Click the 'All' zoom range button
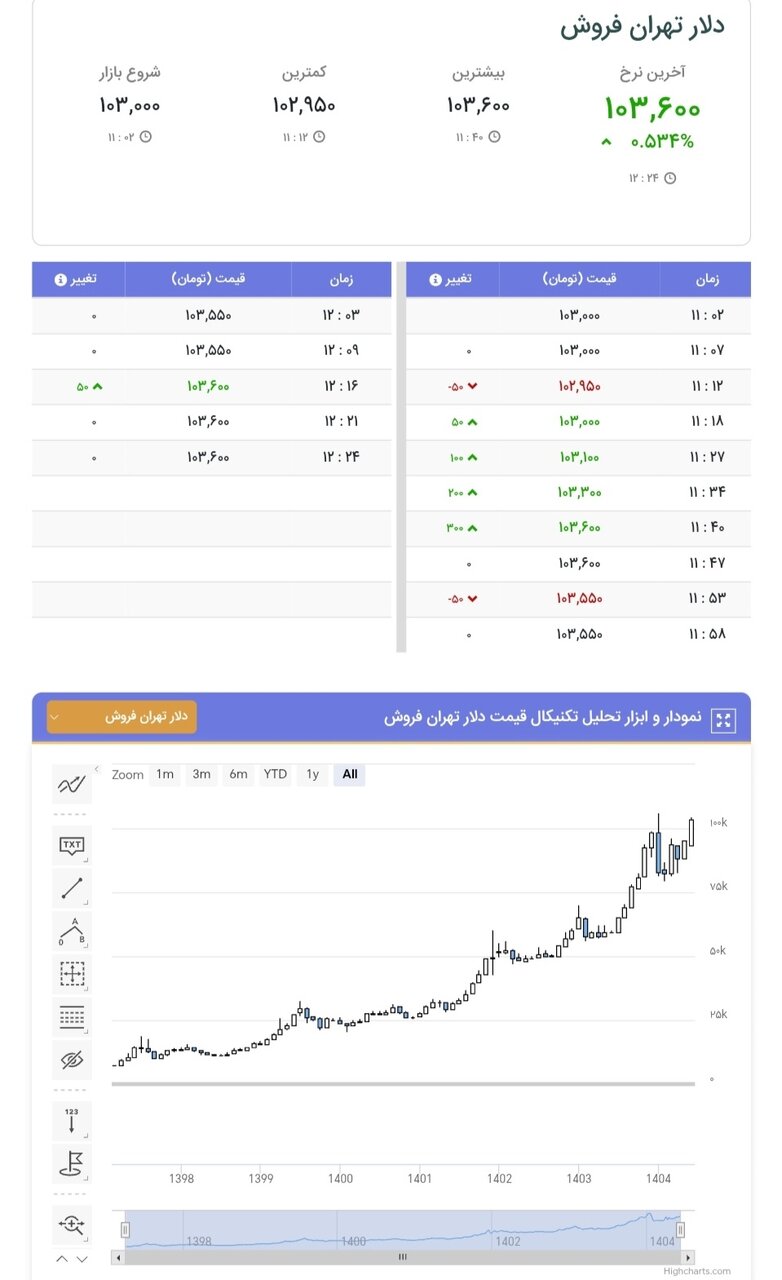The image size is (782, 1280). tap(349, 774)
